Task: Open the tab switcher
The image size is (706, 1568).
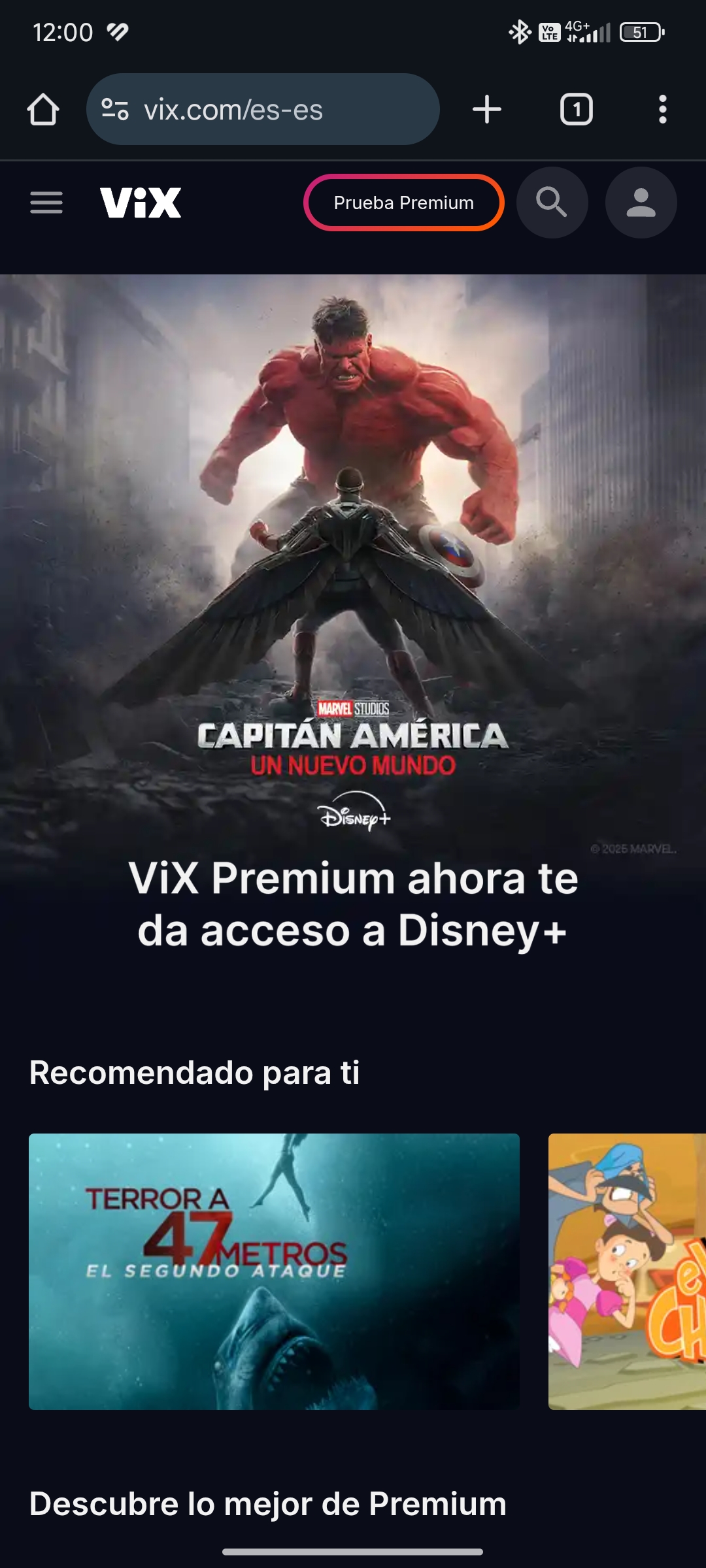Action: tap(576, 110)
